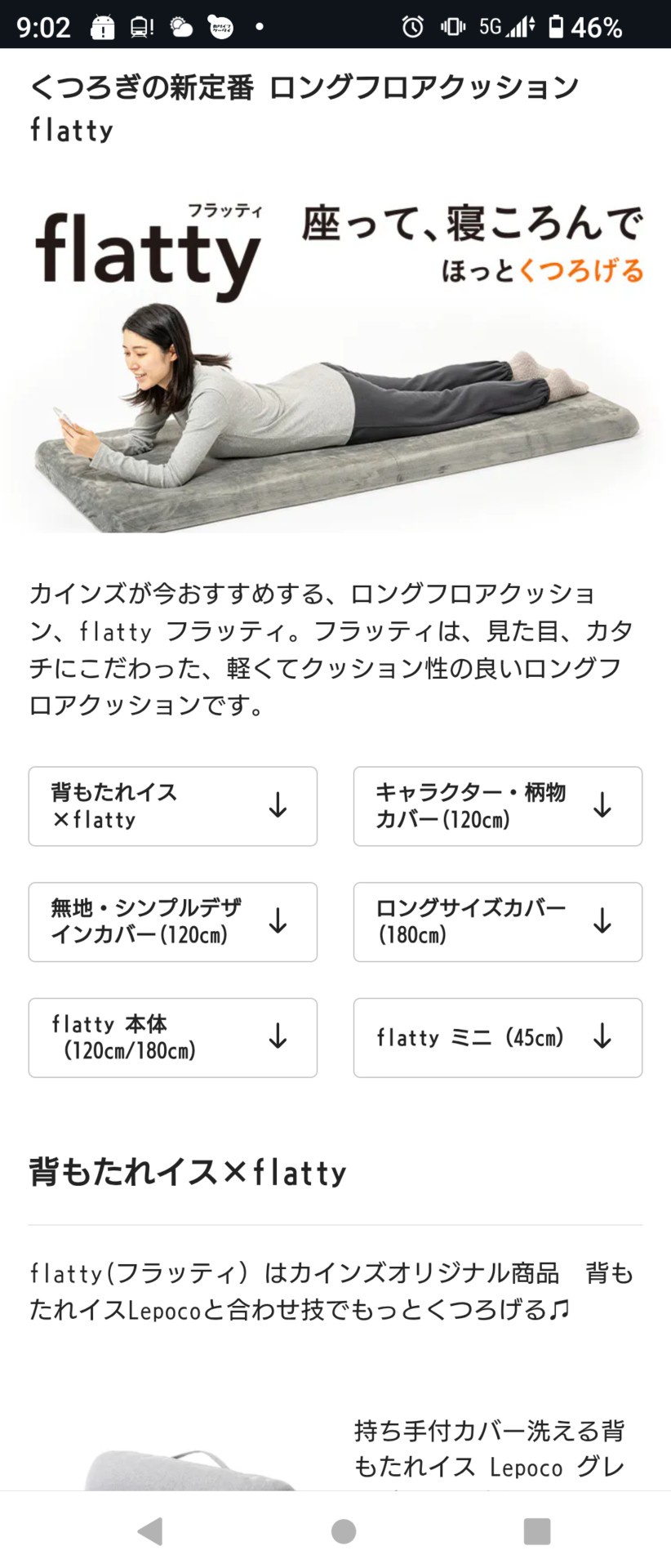
Task: Tap flatty 本体 (120cm/180cm) button
Action: (172, 1038)
